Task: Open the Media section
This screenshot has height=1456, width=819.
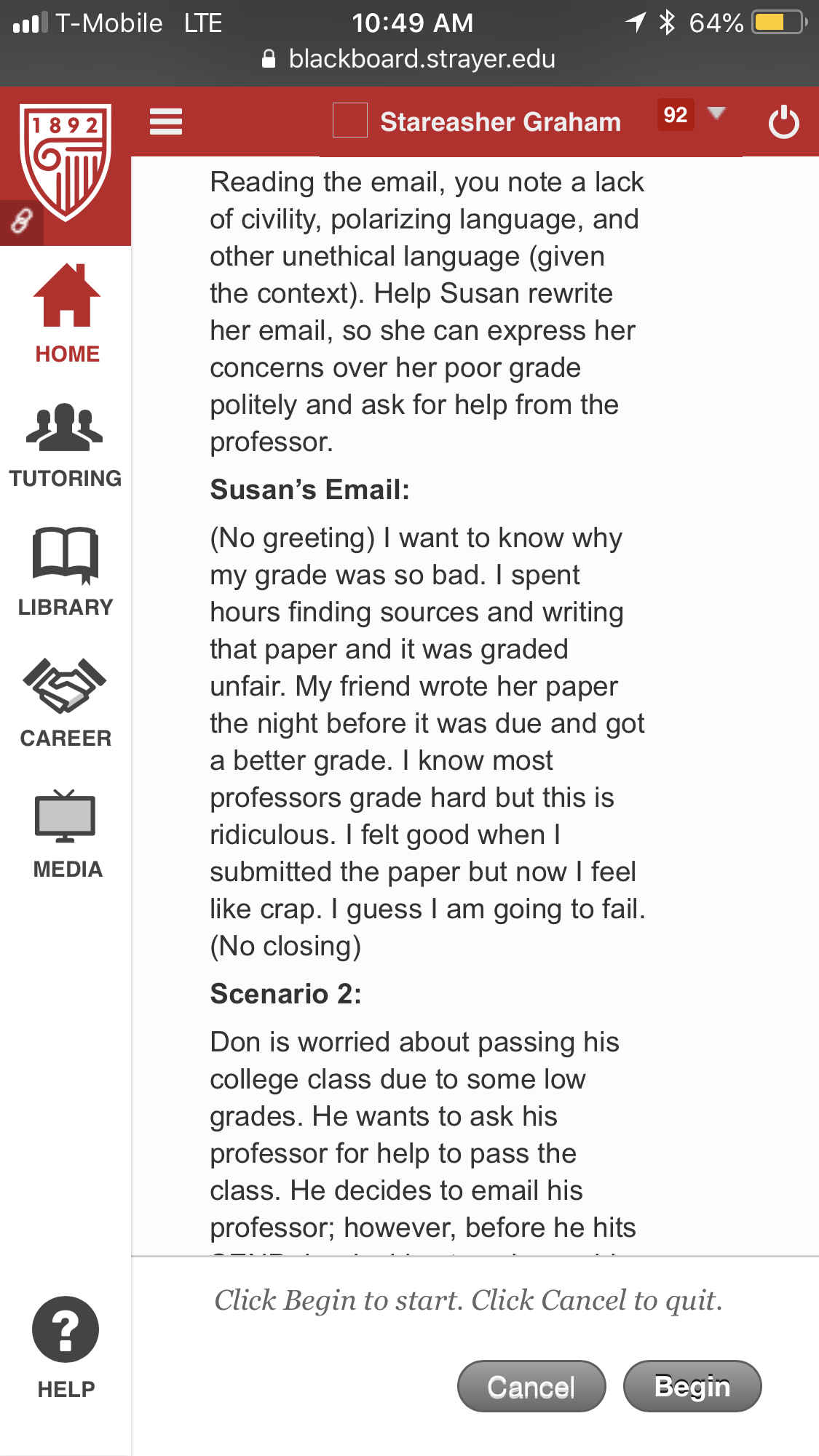Action: (x=67, y=835)
